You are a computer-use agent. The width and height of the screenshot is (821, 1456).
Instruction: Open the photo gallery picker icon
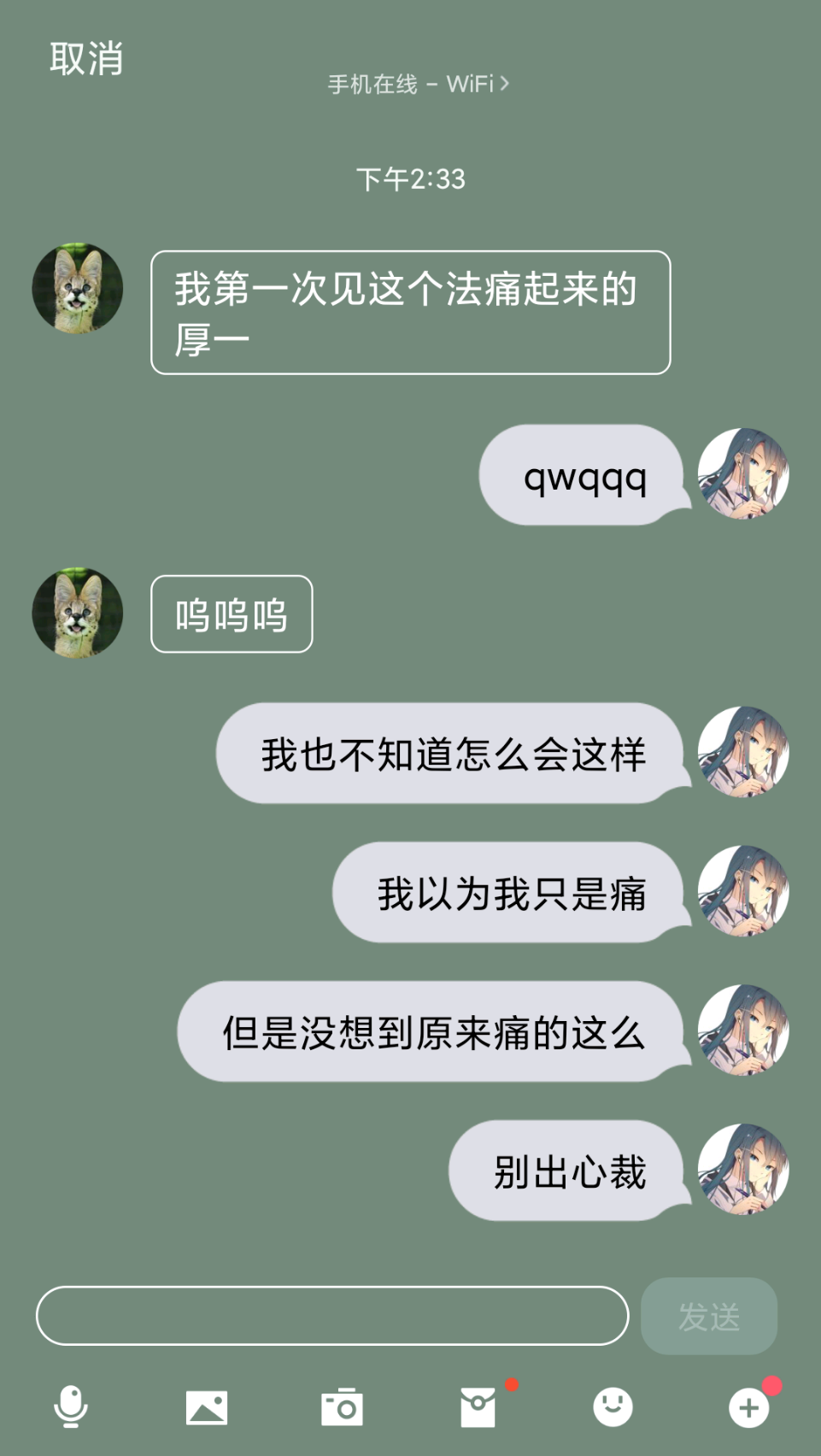pos(208,1406)
